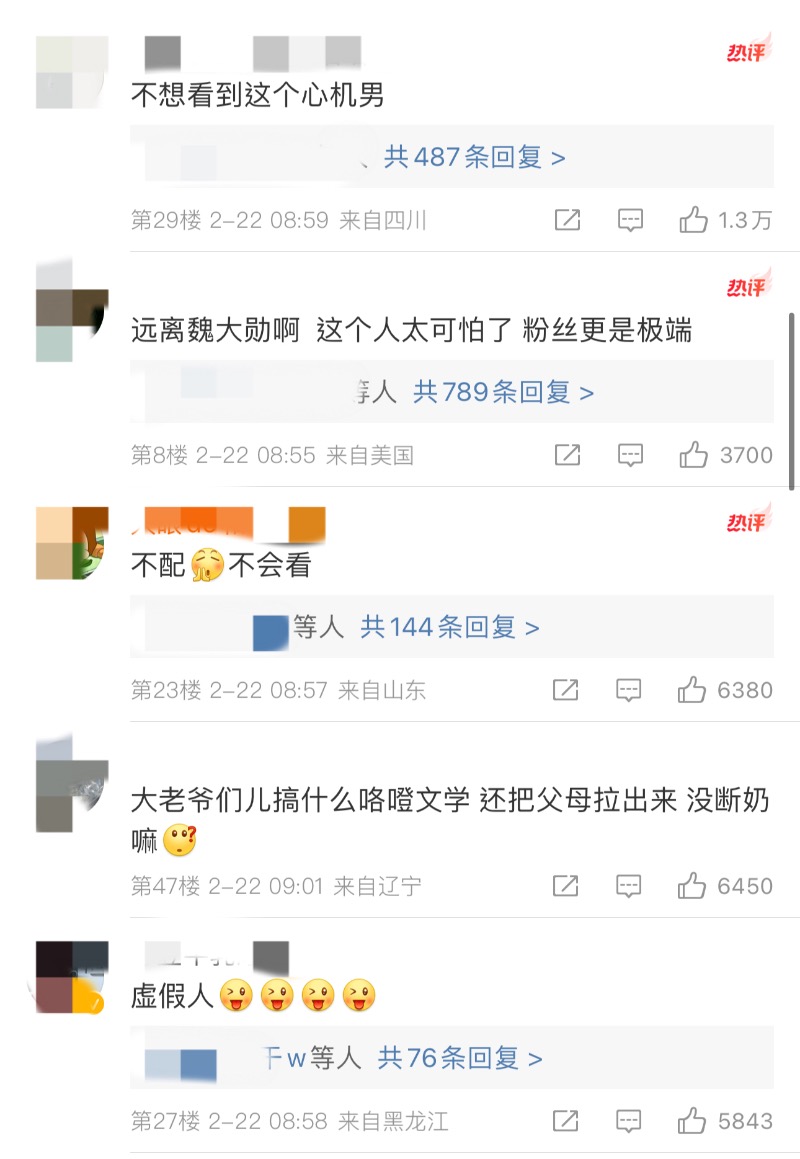The image size is (800, 1159).
Task: Reply to the comment on floor 8
Action: pyautogui.click(x=630, y=455)
